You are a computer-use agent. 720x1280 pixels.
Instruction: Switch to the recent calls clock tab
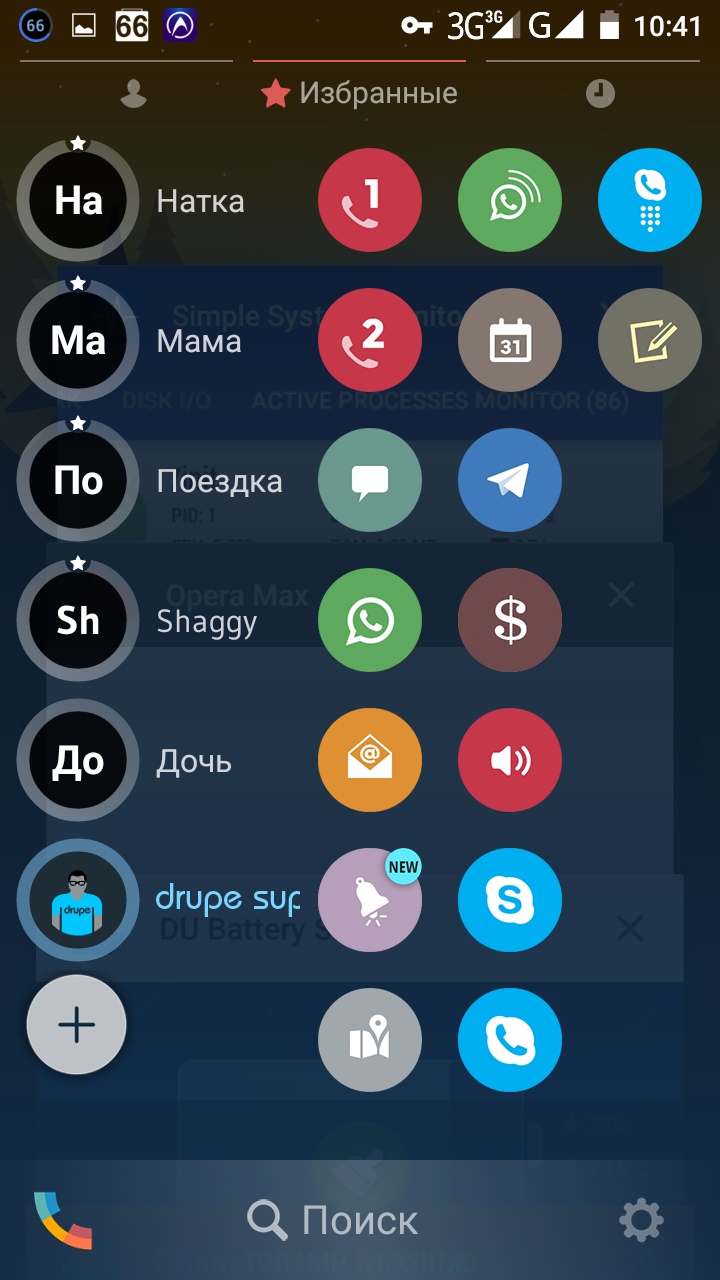click(600, 94)
